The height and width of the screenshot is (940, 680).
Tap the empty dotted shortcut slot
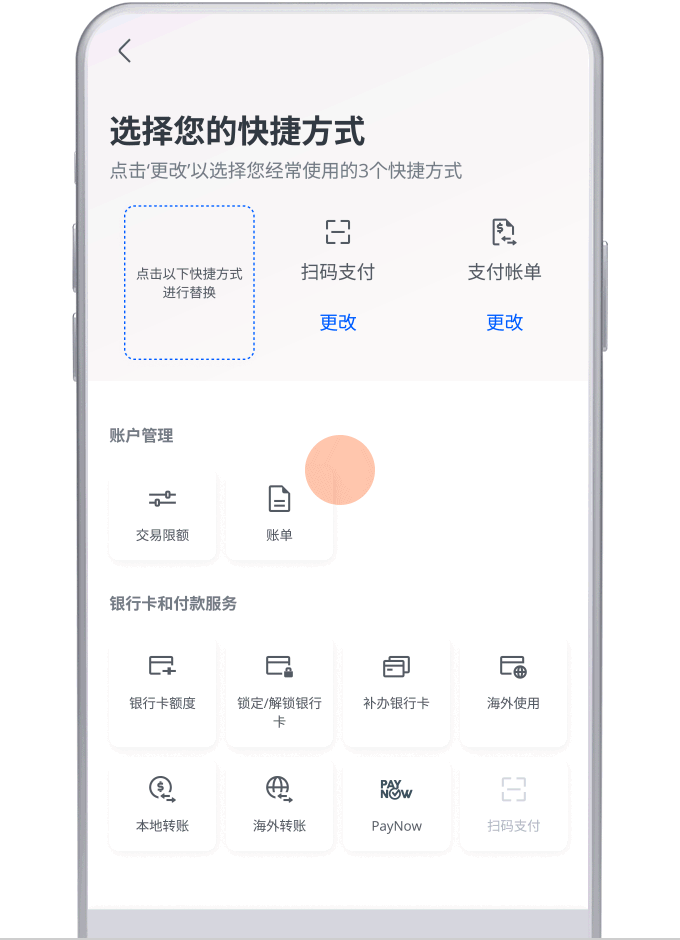click(x=189, y=283)
